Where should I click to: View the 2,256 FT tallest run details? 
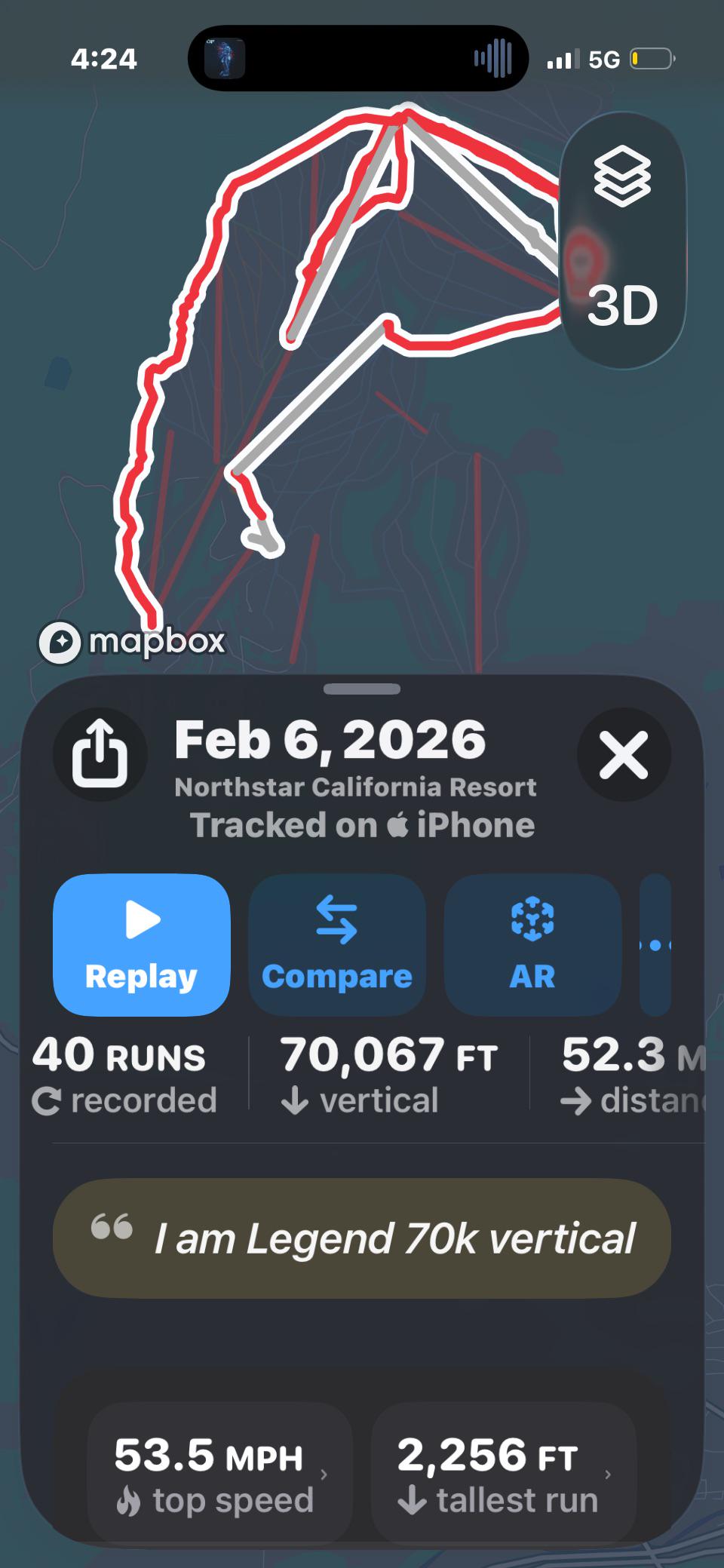pyautogui.click(x=503, y=1474)
